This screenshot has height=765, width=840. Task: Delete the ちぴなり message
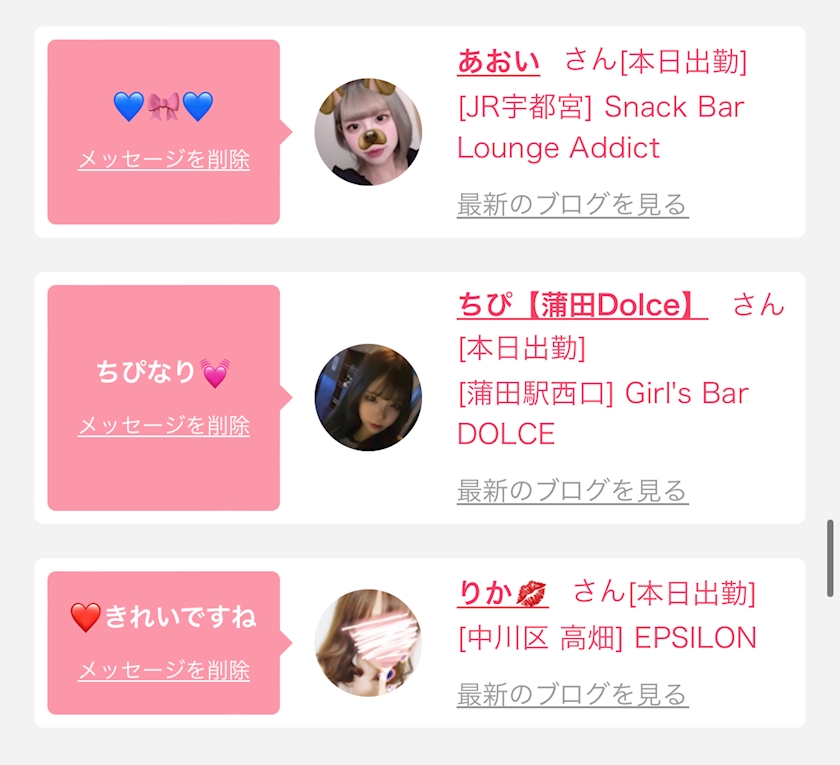(164, 426)
